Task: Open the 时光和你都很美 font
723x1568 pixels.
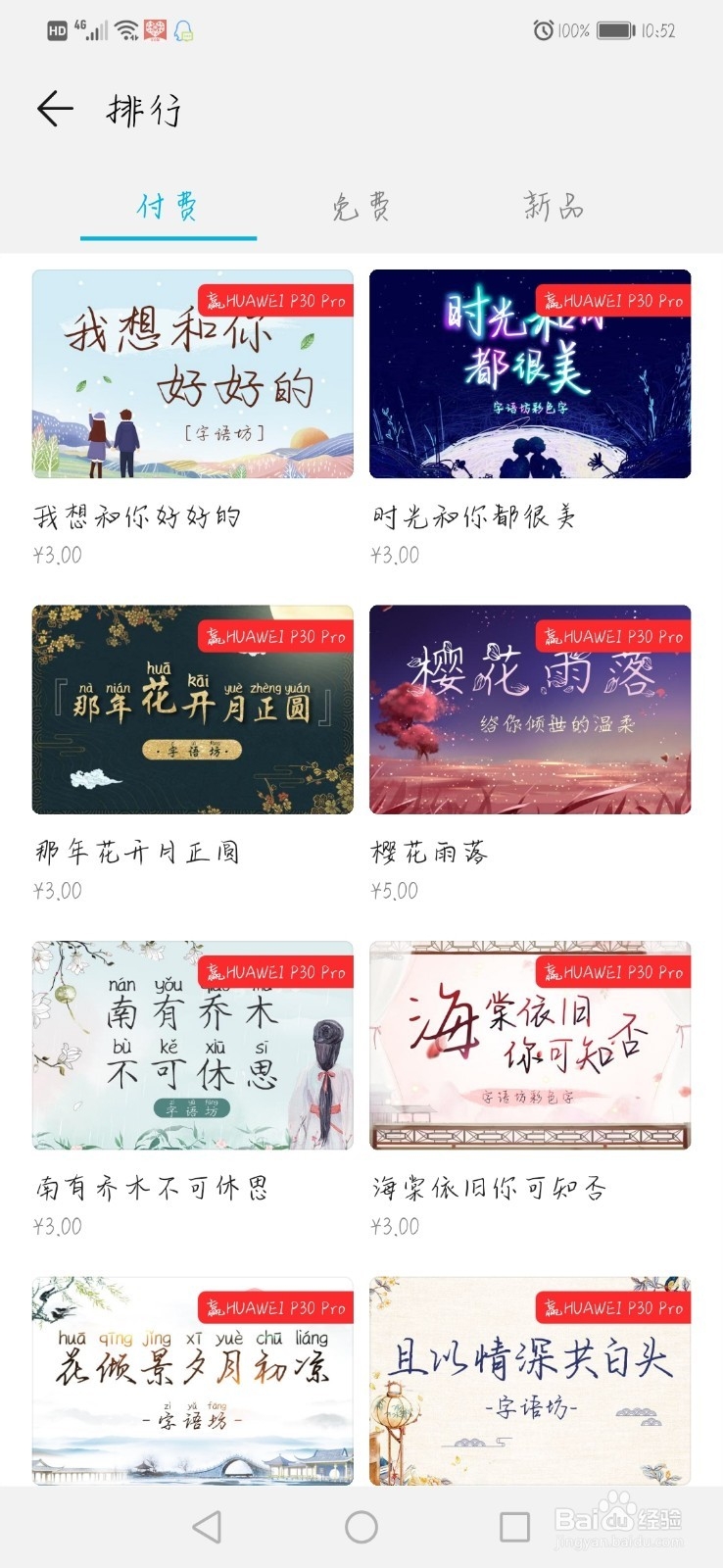Action: (x=530, y=374)
